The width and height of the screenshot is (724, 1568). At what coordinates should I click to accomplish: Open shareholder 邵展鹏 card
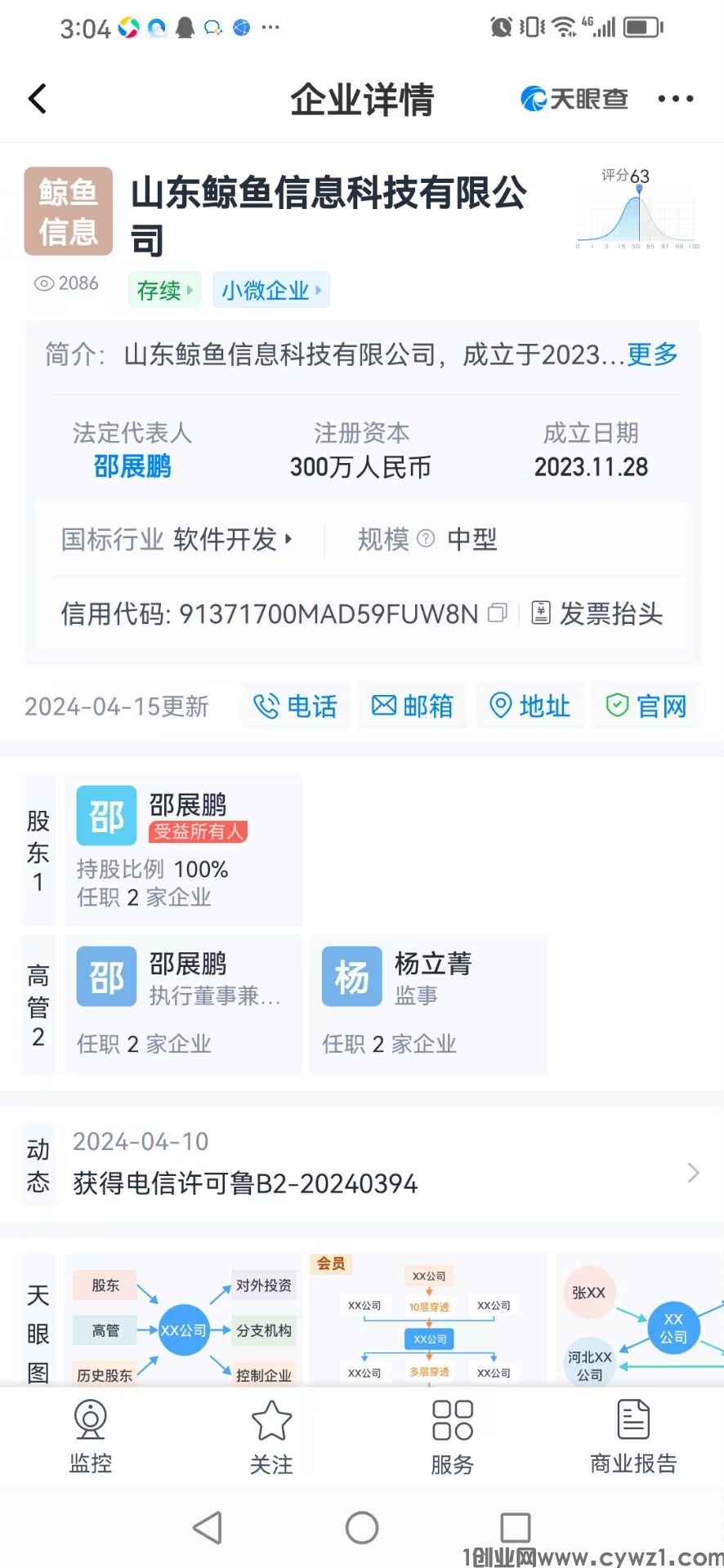(183, 849)
